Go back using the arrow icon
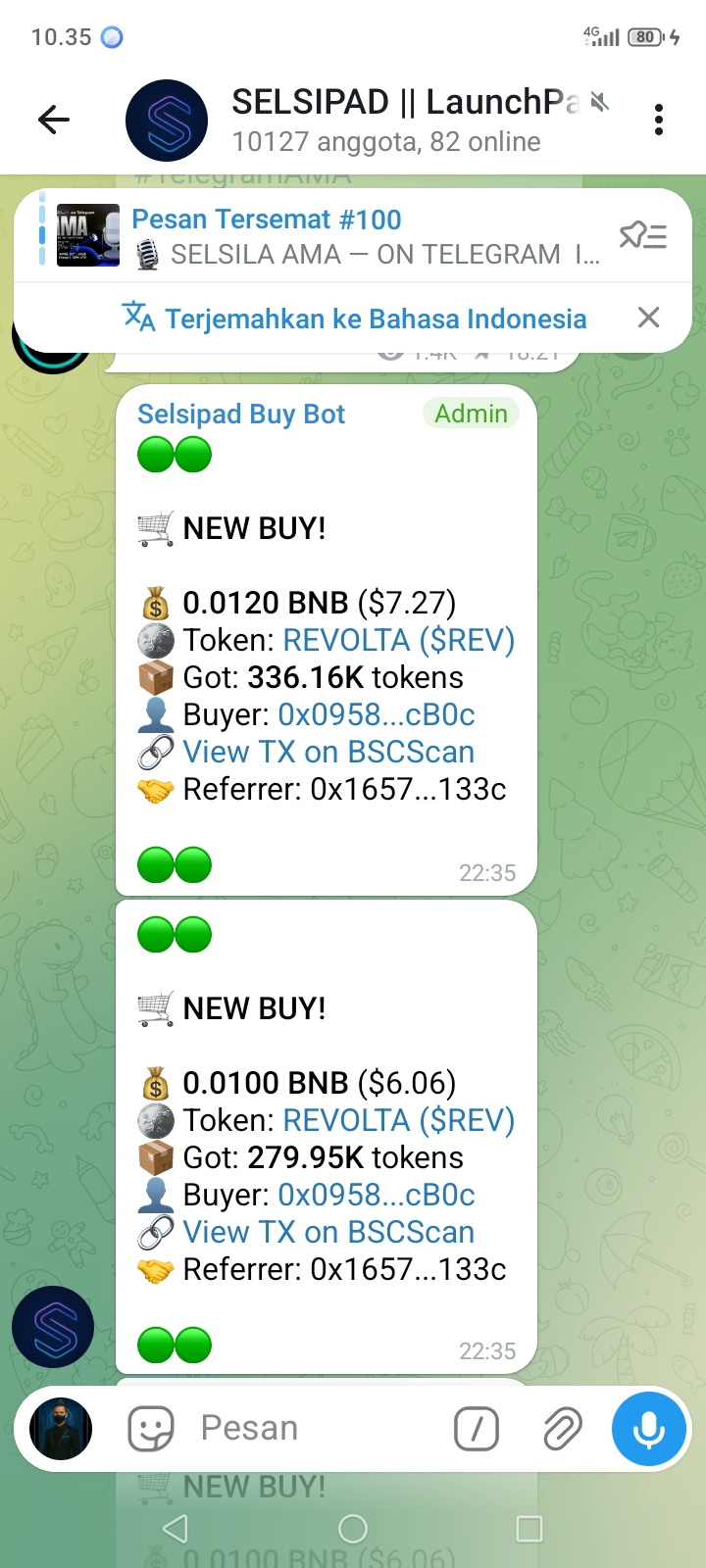 point(54,121)
